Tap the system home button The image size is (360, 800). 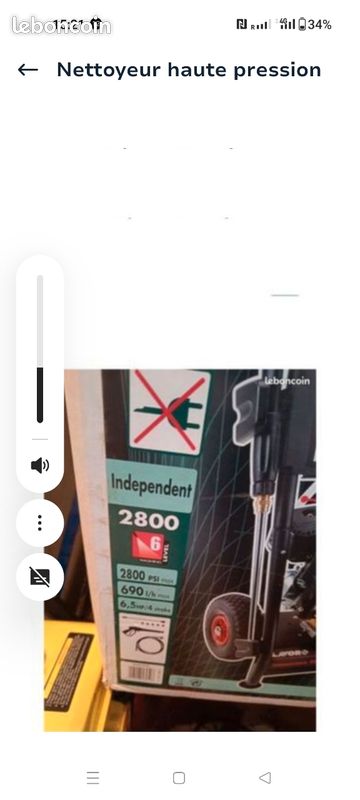(179, 778)
